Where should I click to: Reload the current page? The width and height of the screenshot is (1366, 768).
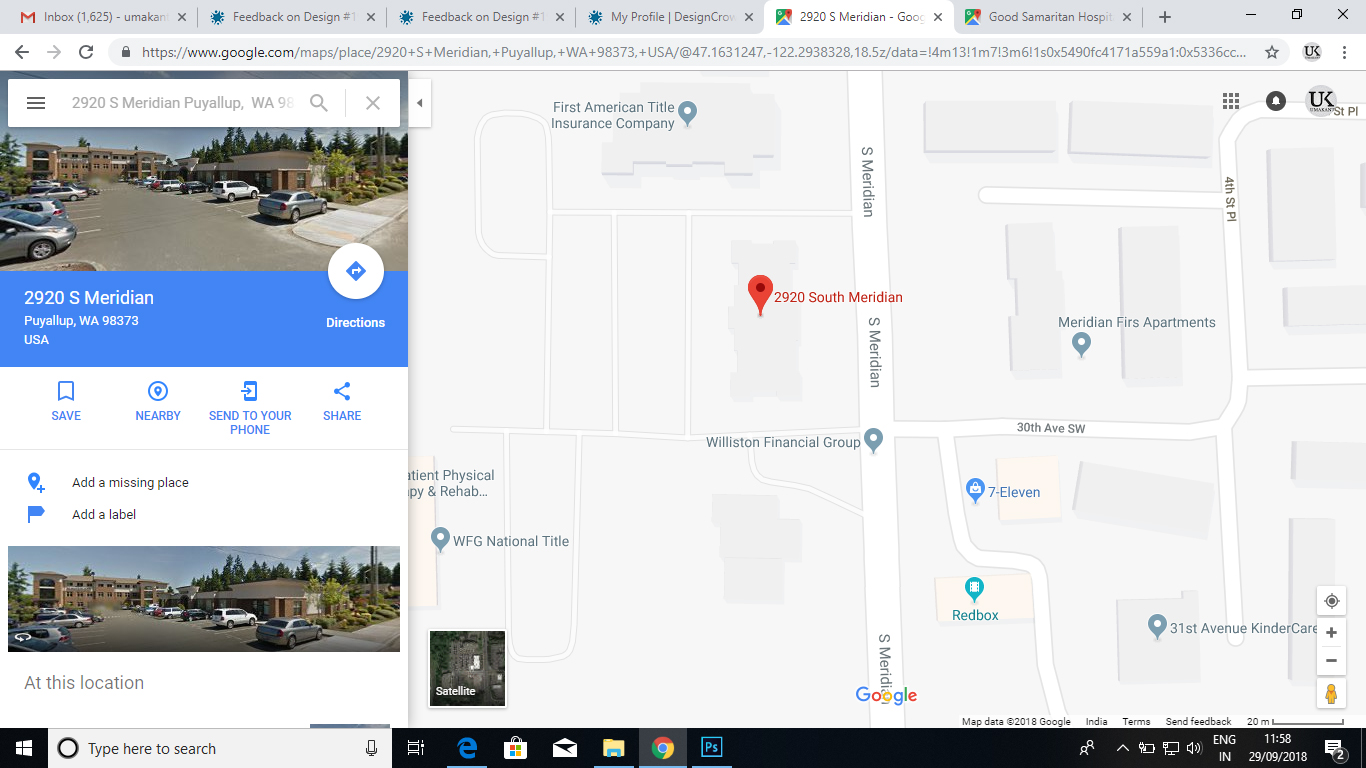[x=86, y=53]
